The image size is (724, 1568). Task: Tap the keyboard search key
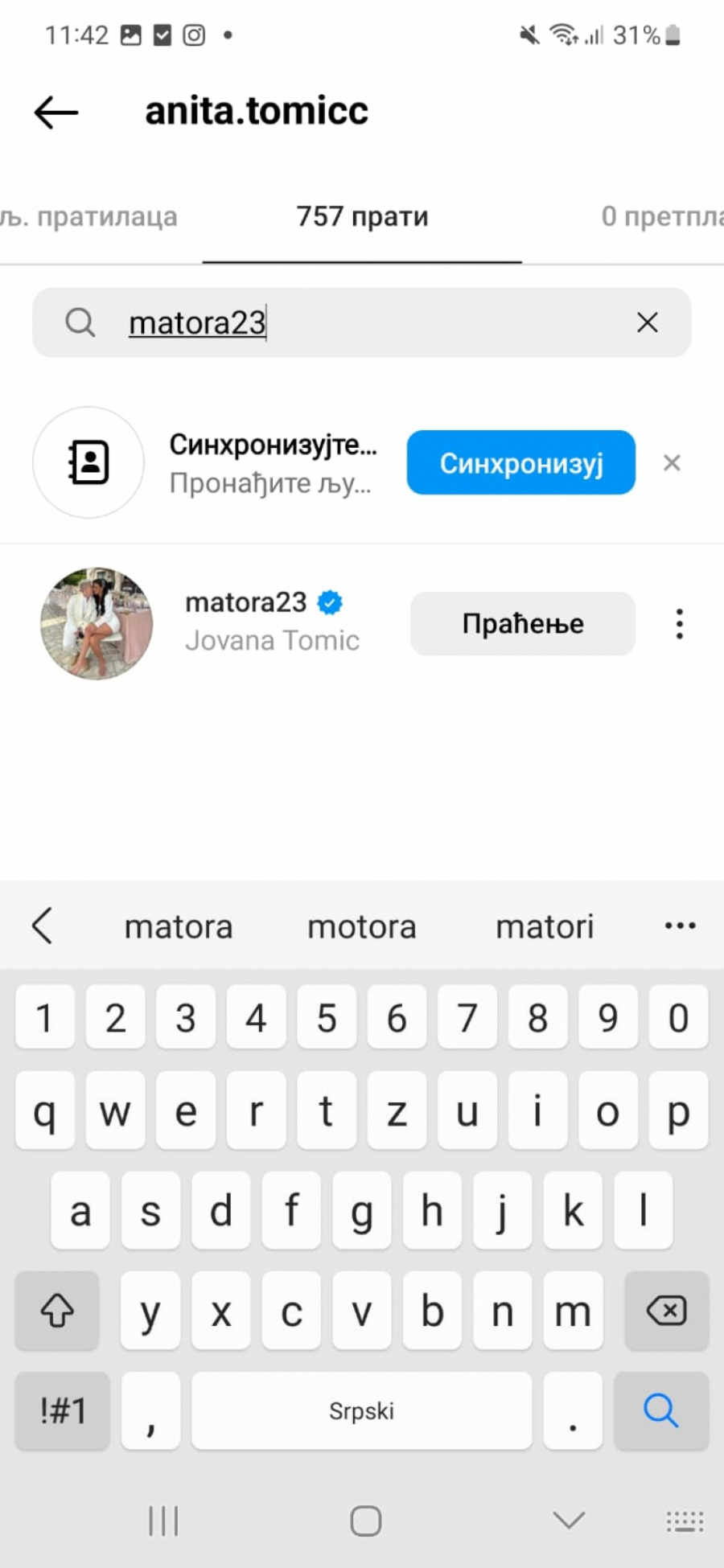tap(660, 1410)
